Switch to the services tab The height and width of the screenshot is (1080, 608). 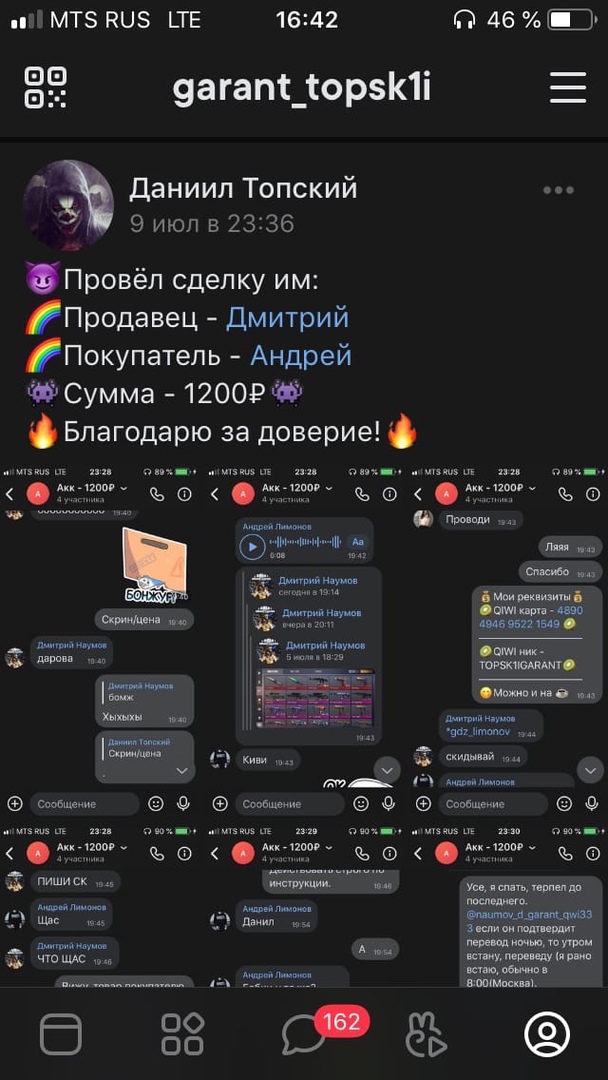pyautogui.click(x=182, y=1034)
